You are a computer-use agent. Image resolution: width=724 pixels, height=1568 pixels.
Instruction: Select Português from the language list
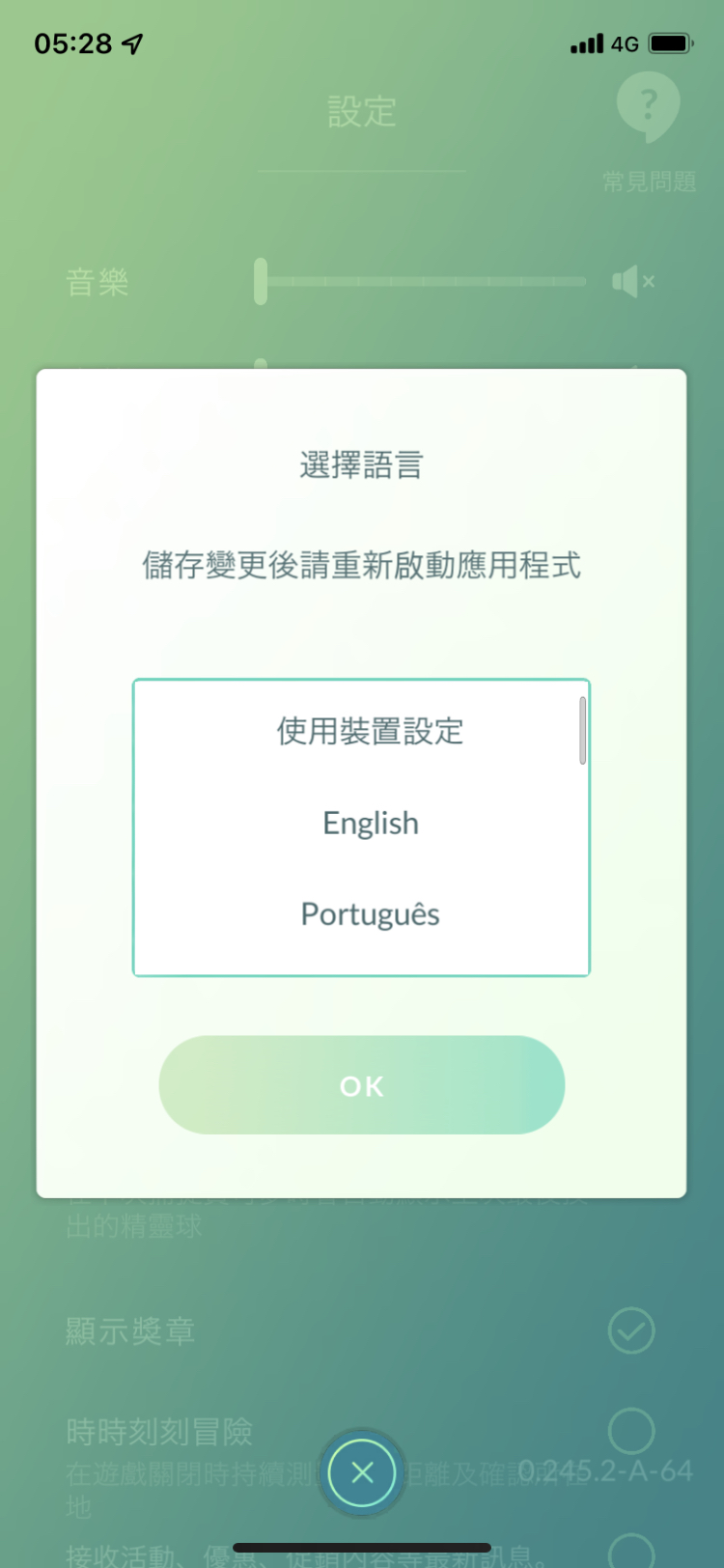370,913
